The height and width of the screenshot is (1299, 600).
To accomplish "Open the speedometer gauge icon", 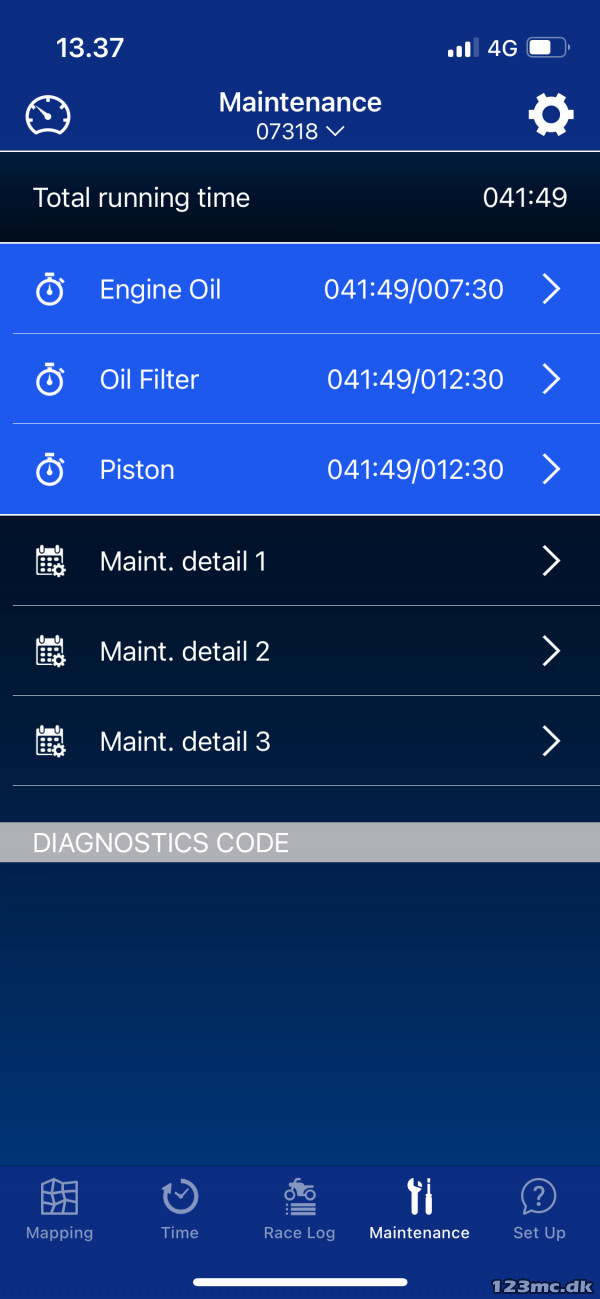I will pos(48,116).
